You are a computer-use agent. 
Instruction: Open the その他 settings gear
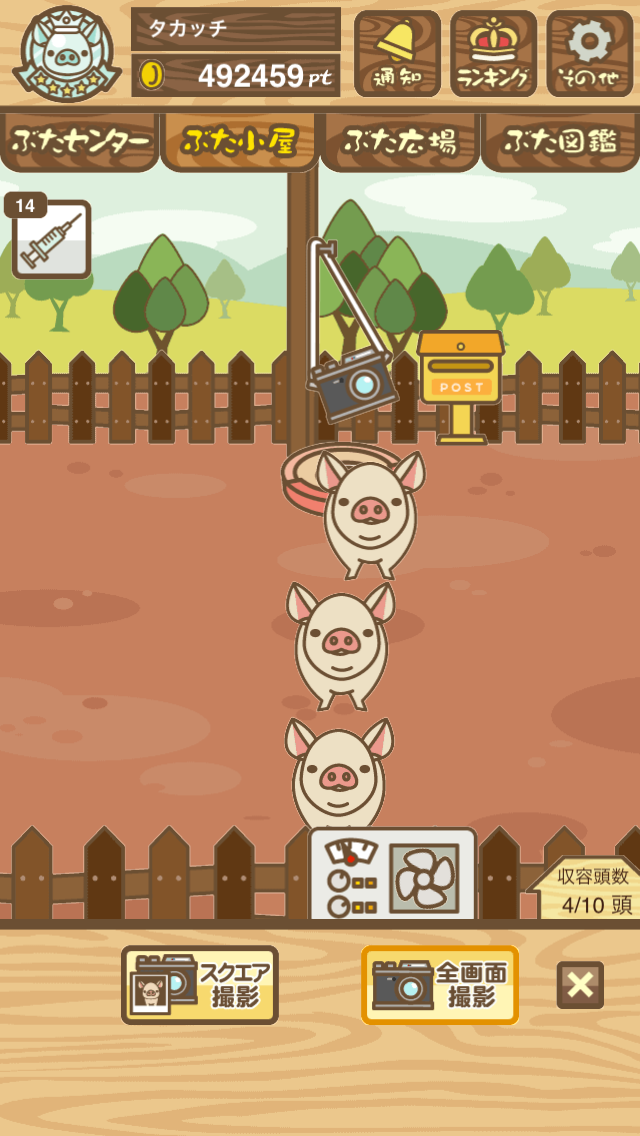coord(589,53)
